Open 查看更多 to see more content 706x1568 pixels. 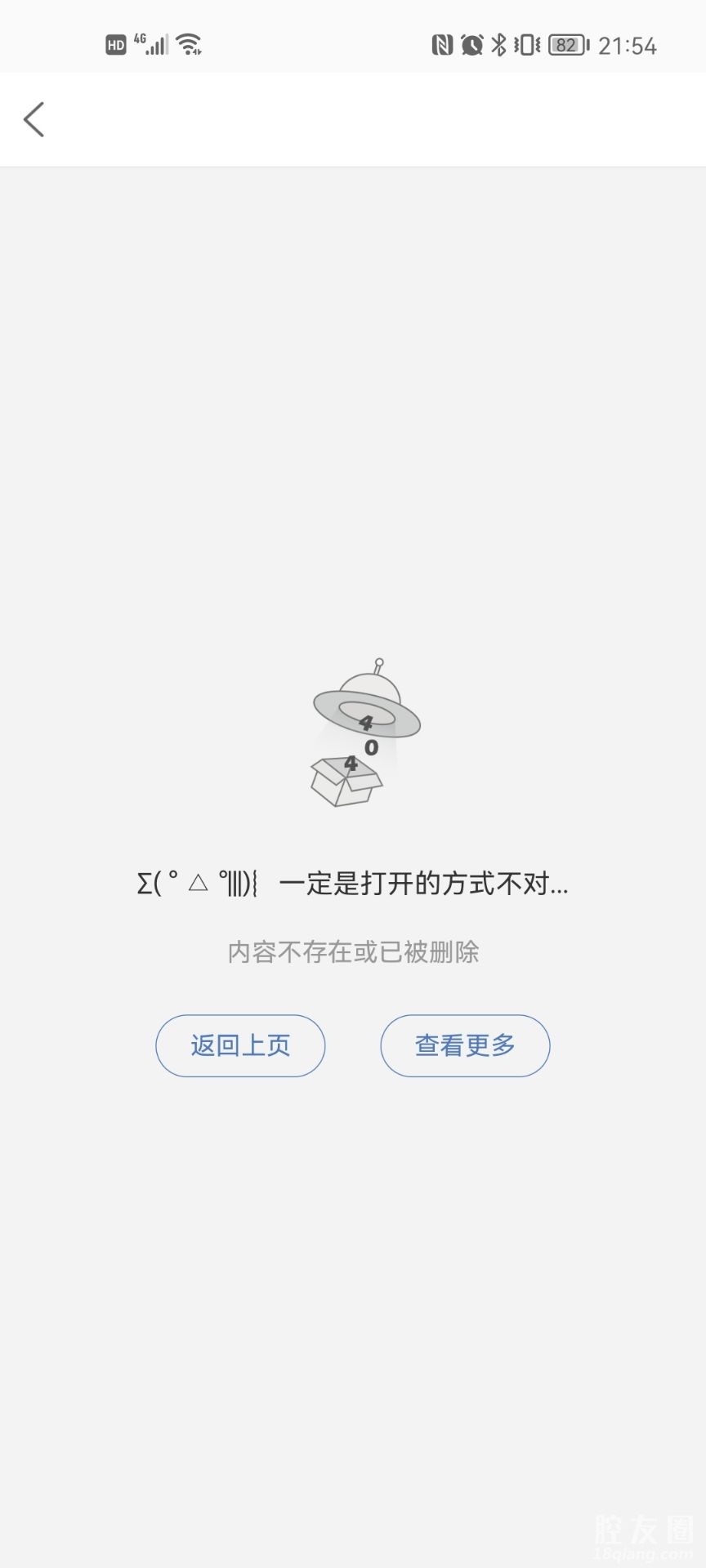pos(465,1045)
